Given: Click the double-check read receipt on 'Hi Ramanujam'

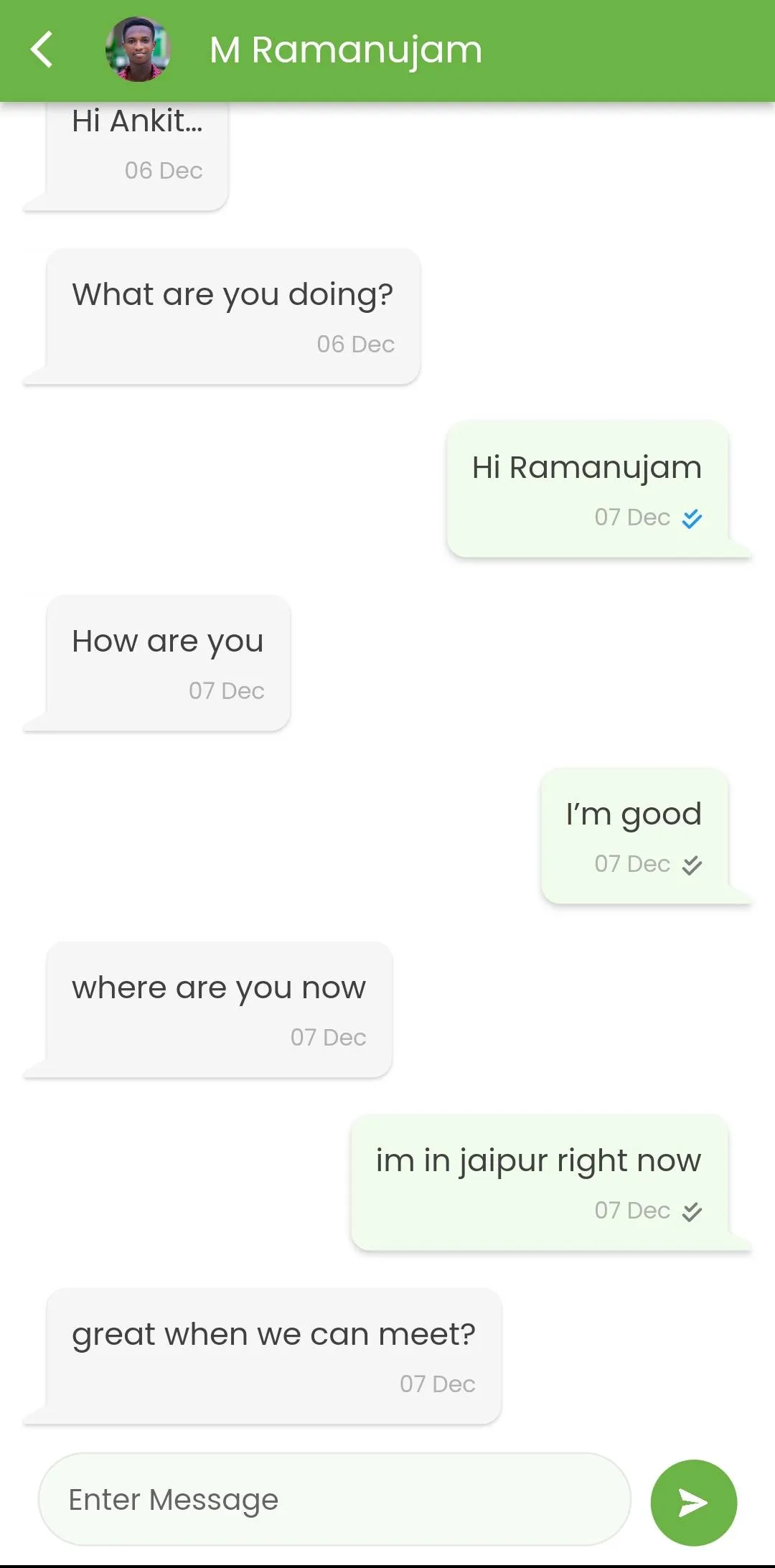Looking at the screenshot, I should click(x=691, y=517).
